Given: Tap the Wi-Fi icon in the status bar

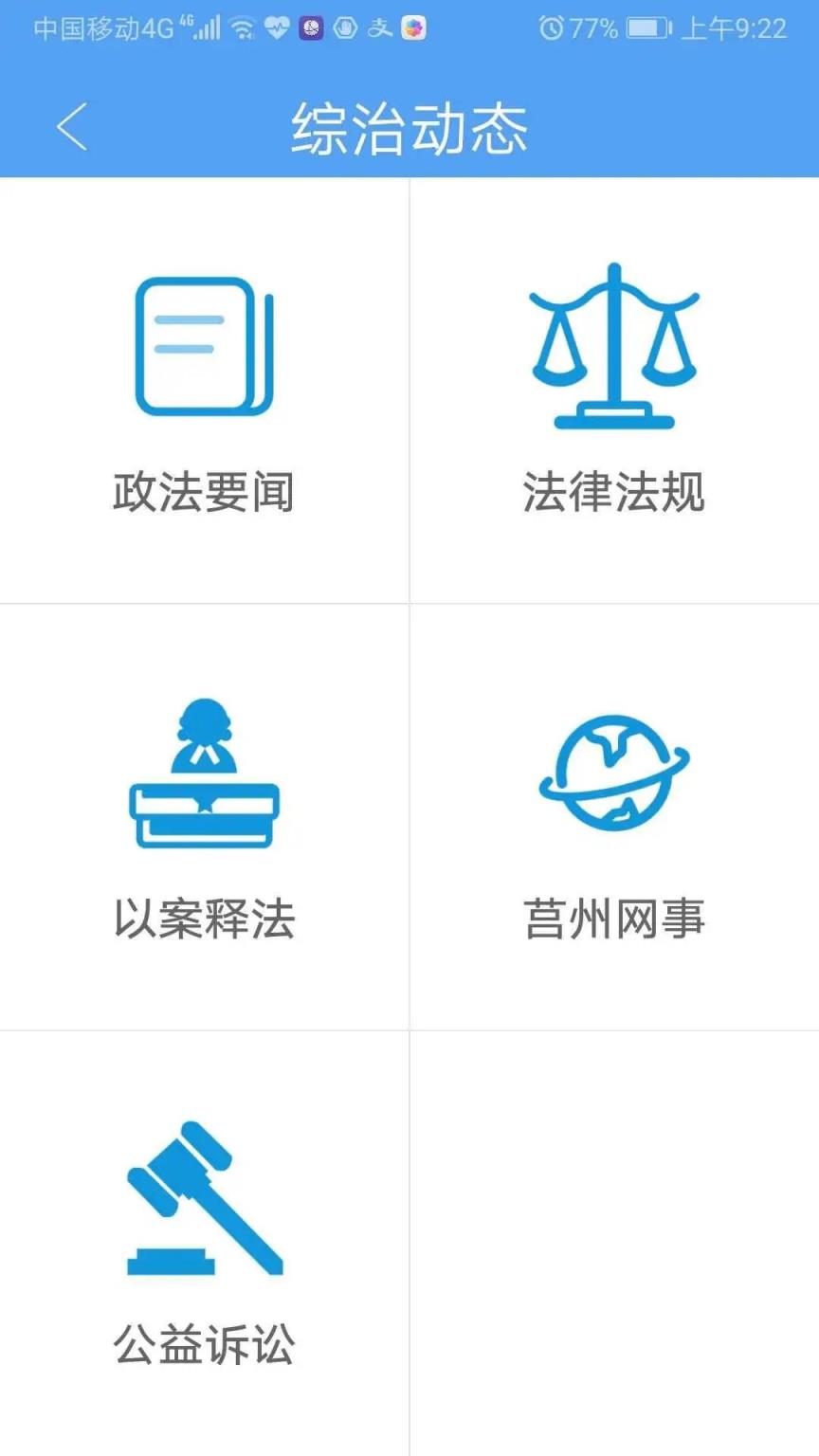Looking at the screenshot, I should [x=243, y=28].
